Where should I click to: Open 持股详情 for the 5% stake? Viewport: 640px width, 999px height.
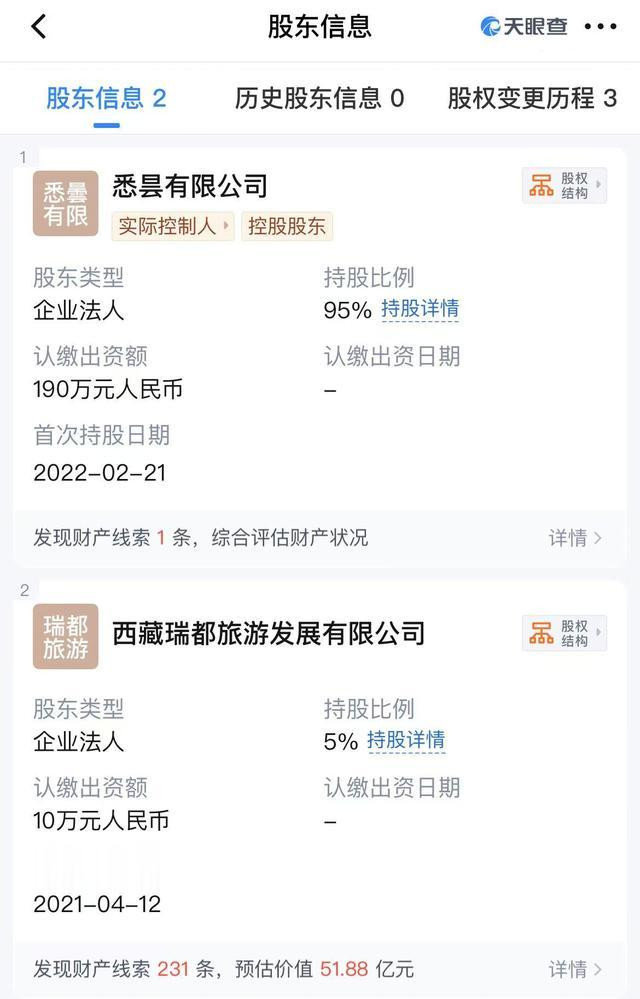405,741
